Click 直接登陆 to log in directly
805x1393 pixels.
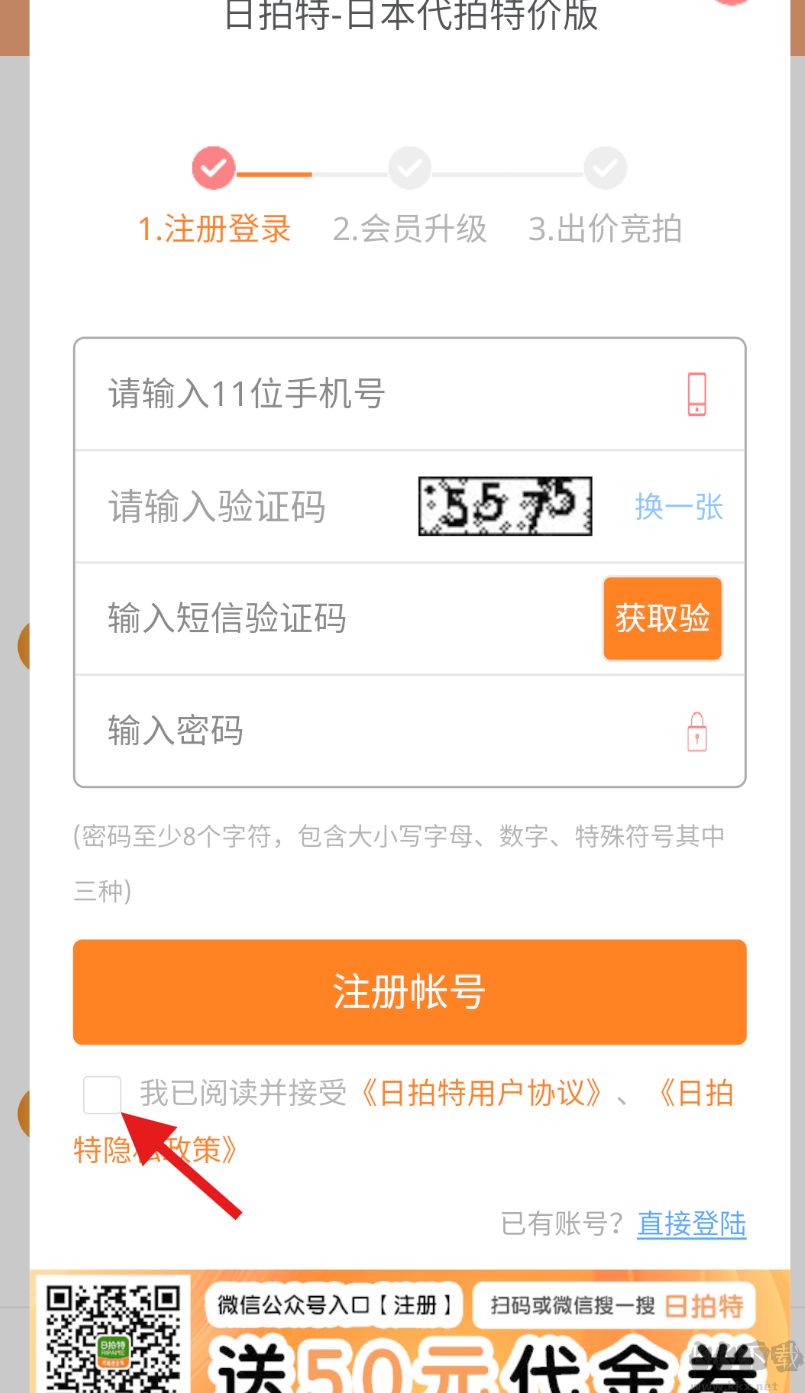[691, 1224]
